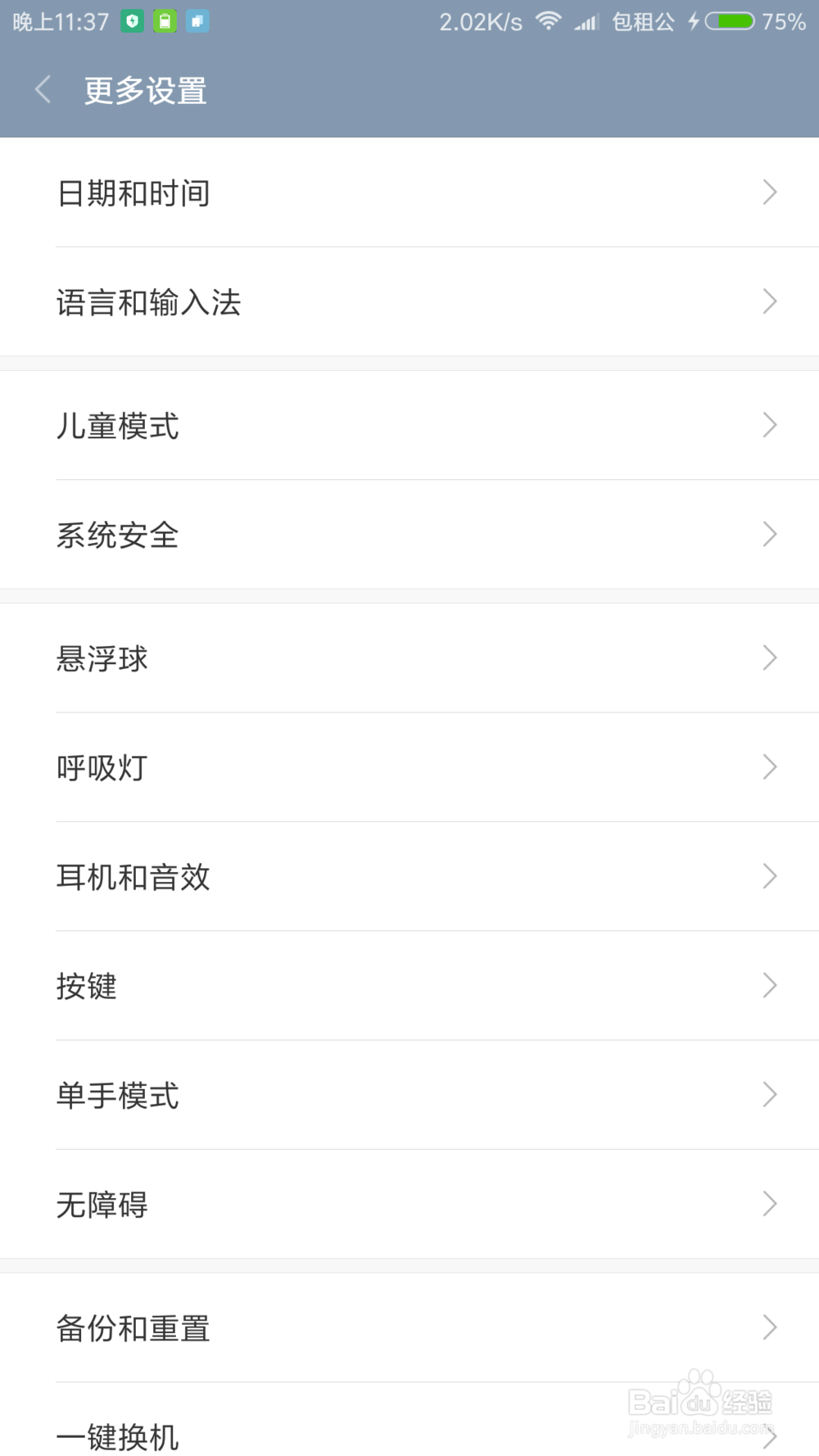
Task: Open 耳机和音效 headphone settings
Action: 409,876
